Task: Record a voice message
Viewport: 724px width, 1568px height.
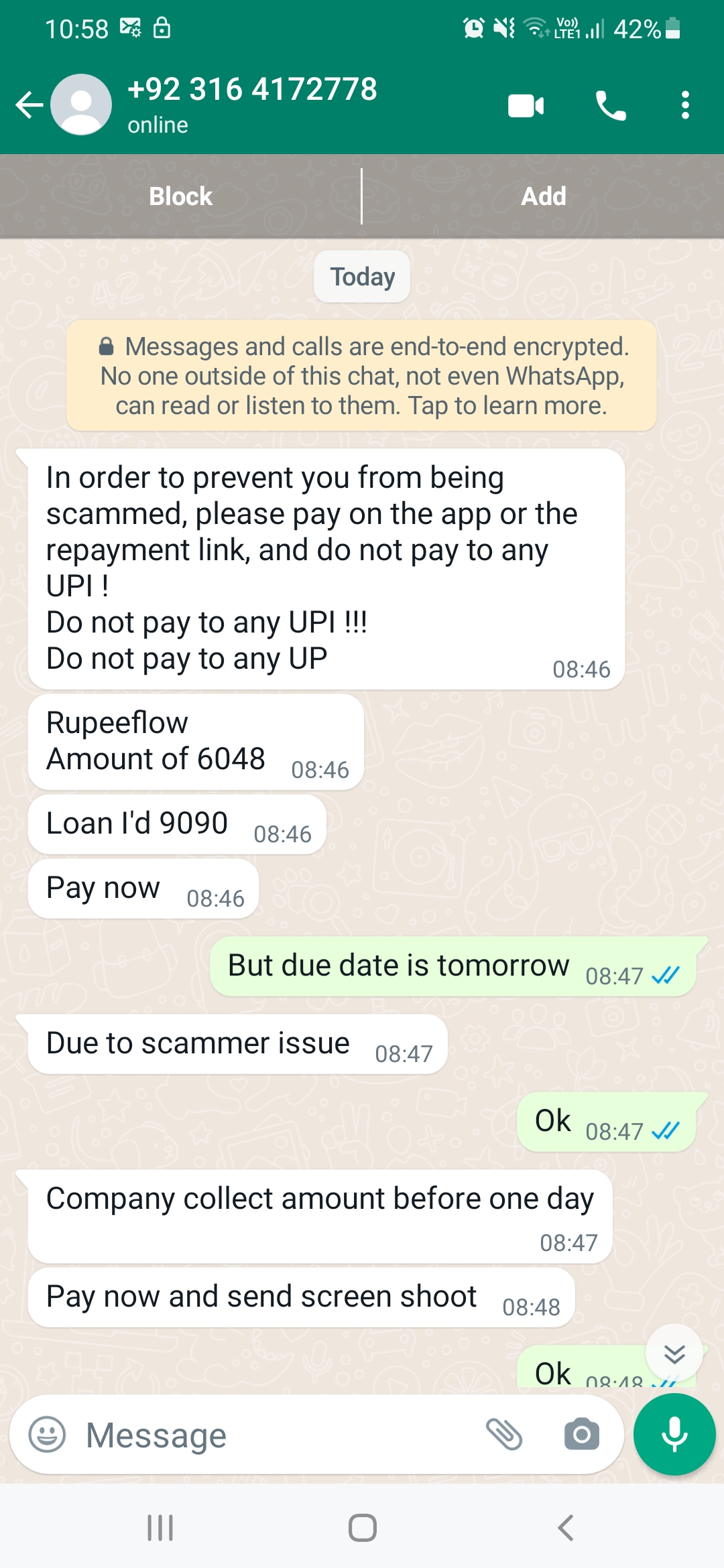Action: (674, 1435)
